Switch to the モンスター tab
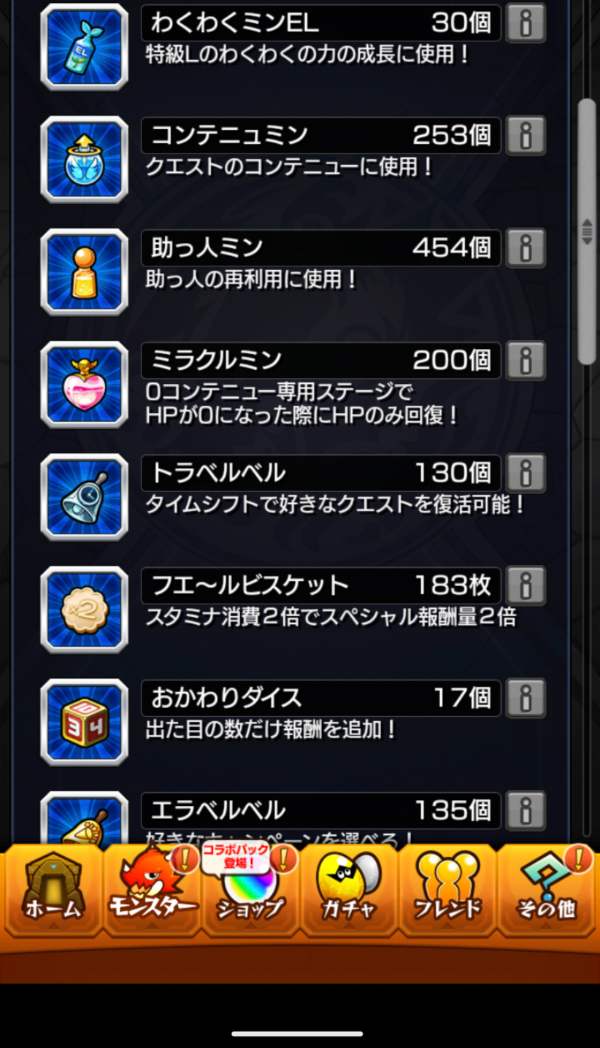Screen dimensions: 600x1048 point(152,890)
